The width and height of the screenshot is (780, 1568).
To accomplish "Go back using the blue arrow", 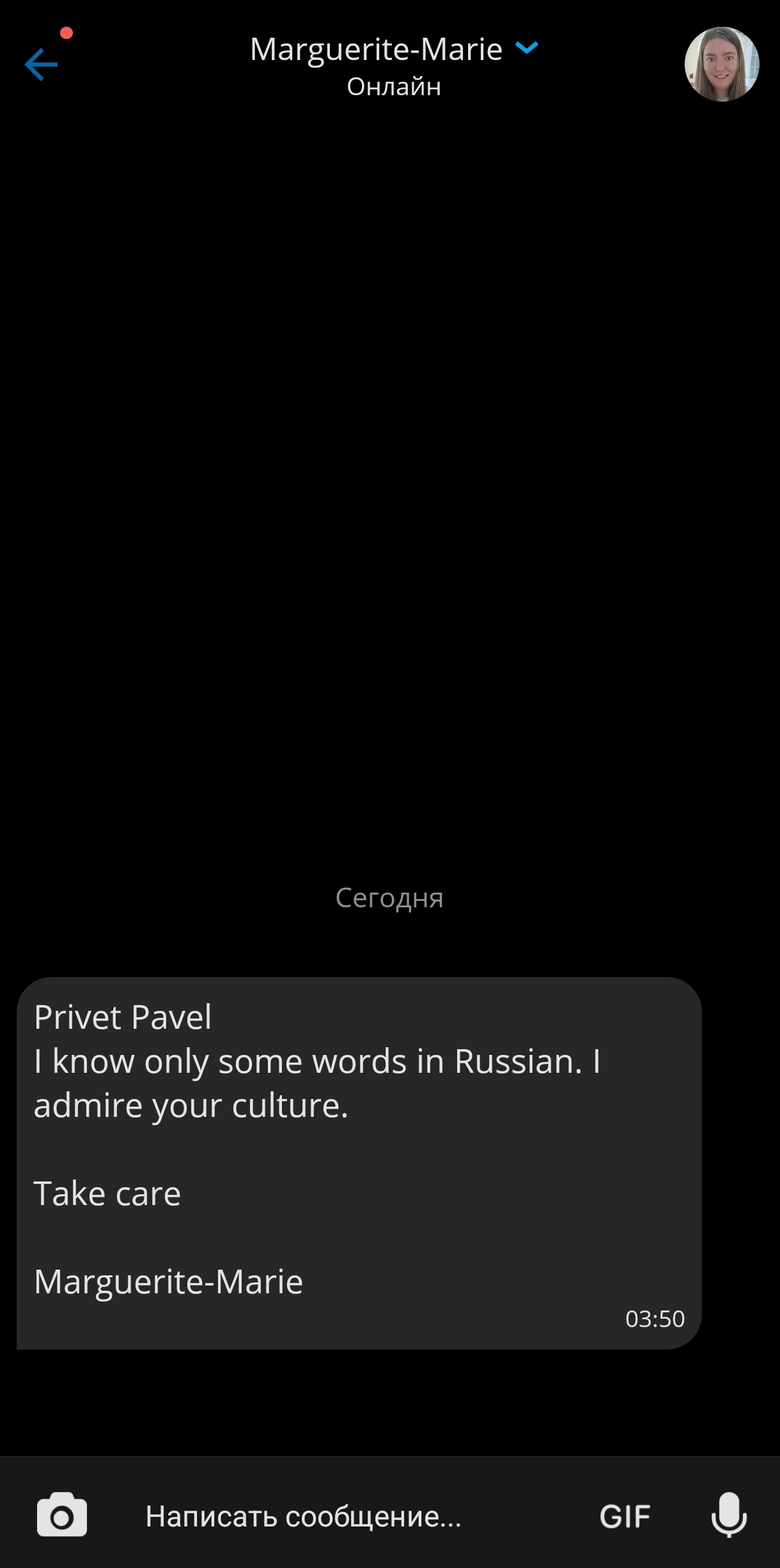I will (x=42, y=65).
